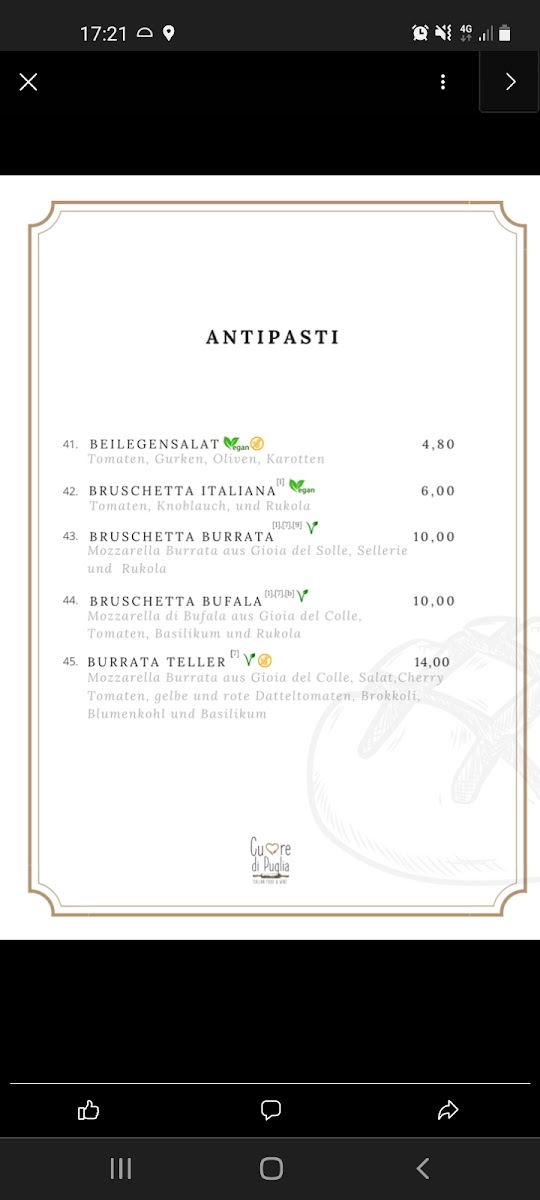This screenshot has height=1200, width=540.
Task: Tap the system back button
Action: pos(422,1168)
